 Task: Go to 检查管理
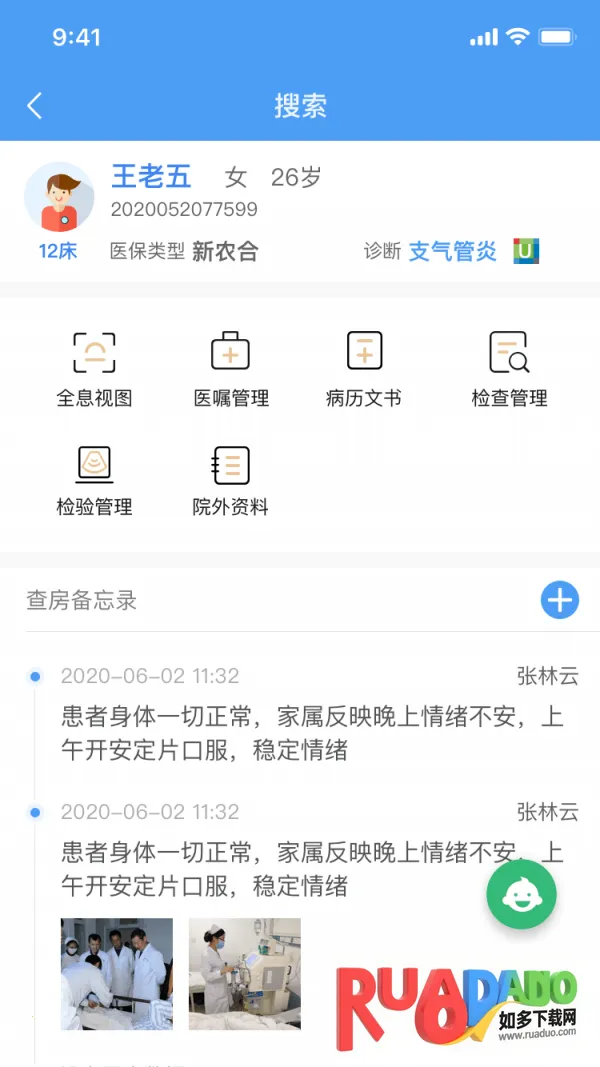[509, 368]
